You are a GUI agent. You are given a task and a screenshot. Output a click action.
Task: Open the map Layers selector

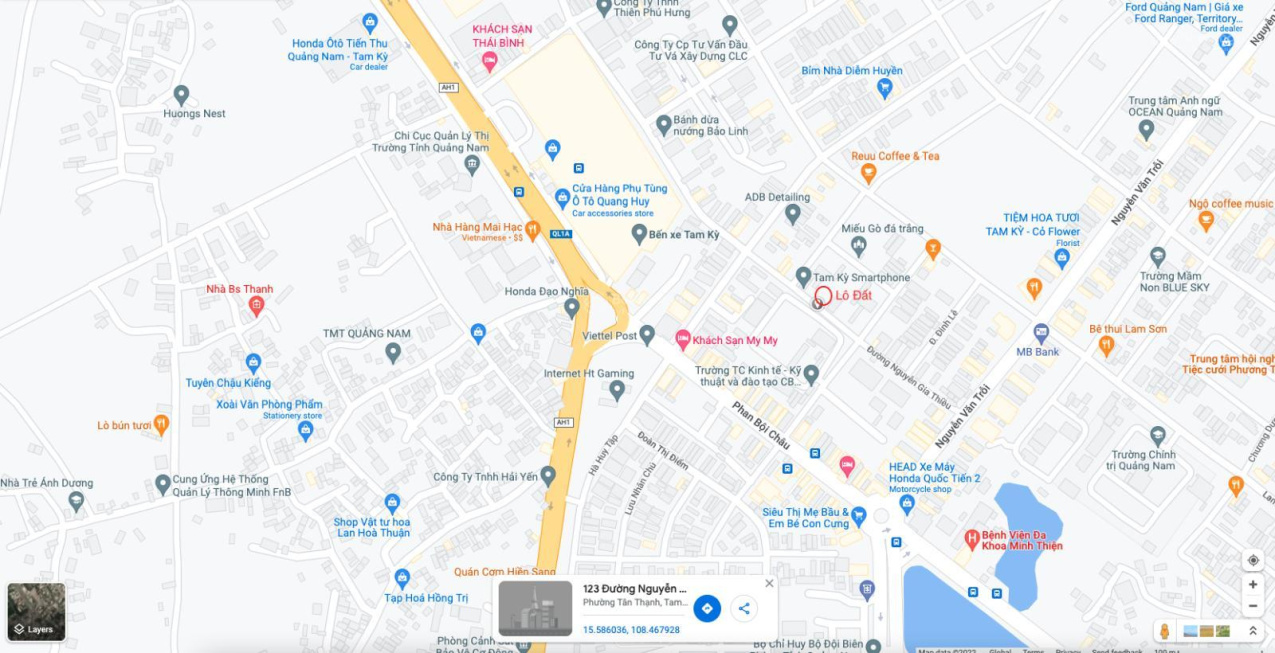(x=36, y=611)
